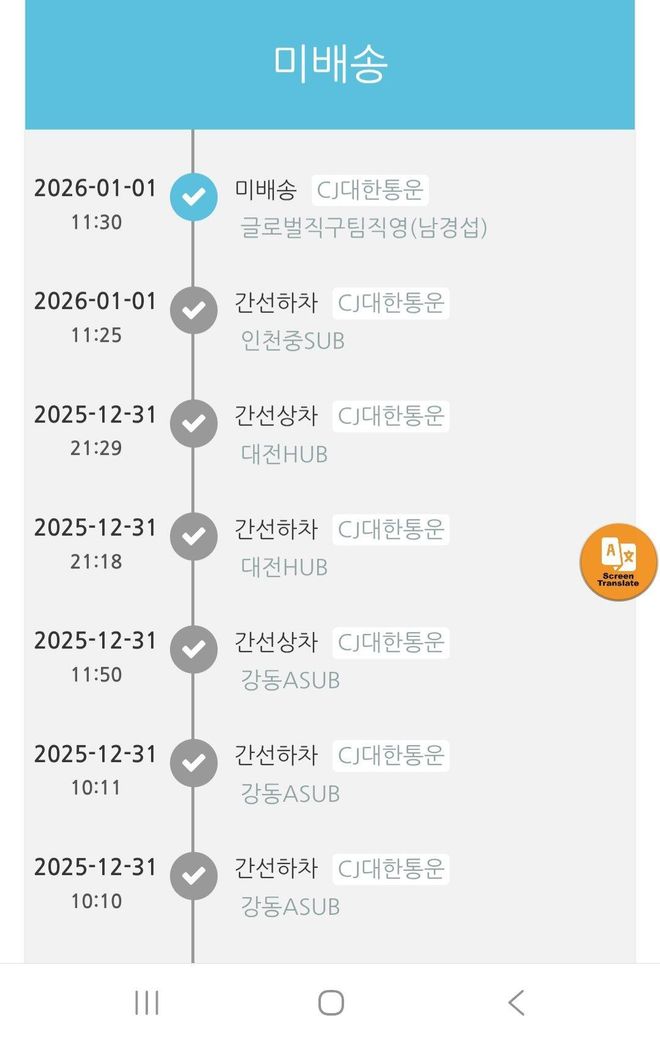Go to the home screen
Screen dimensions: 660x1040
pyautogui.click(x=330, y=1002)
